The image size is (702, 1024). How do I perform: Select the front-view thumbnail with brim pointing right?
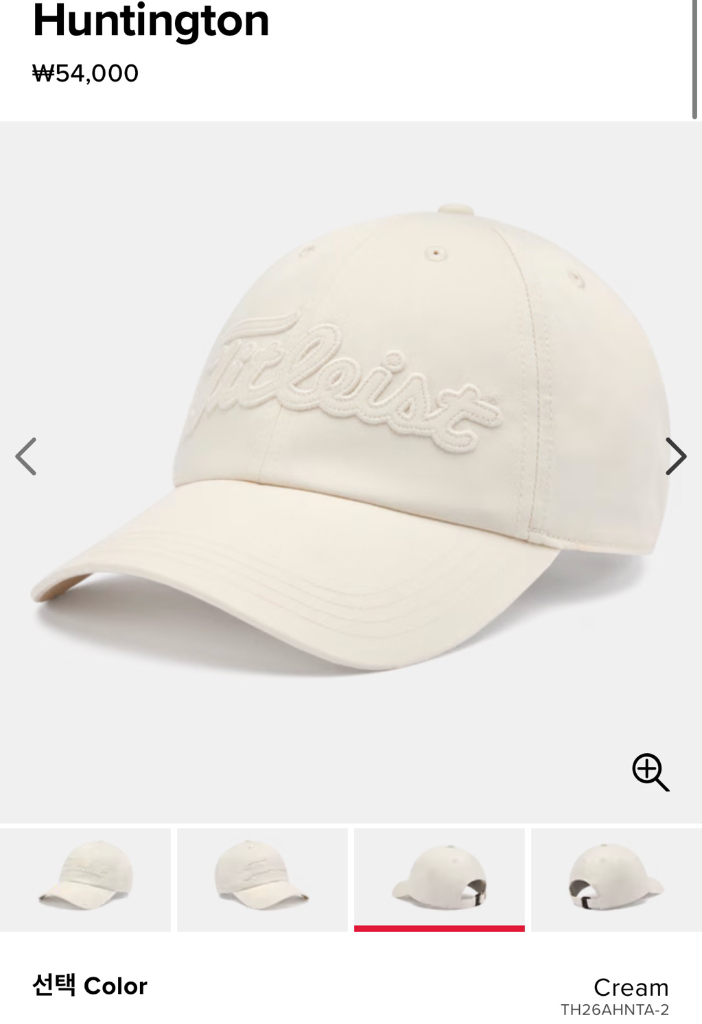pos(262,878)
